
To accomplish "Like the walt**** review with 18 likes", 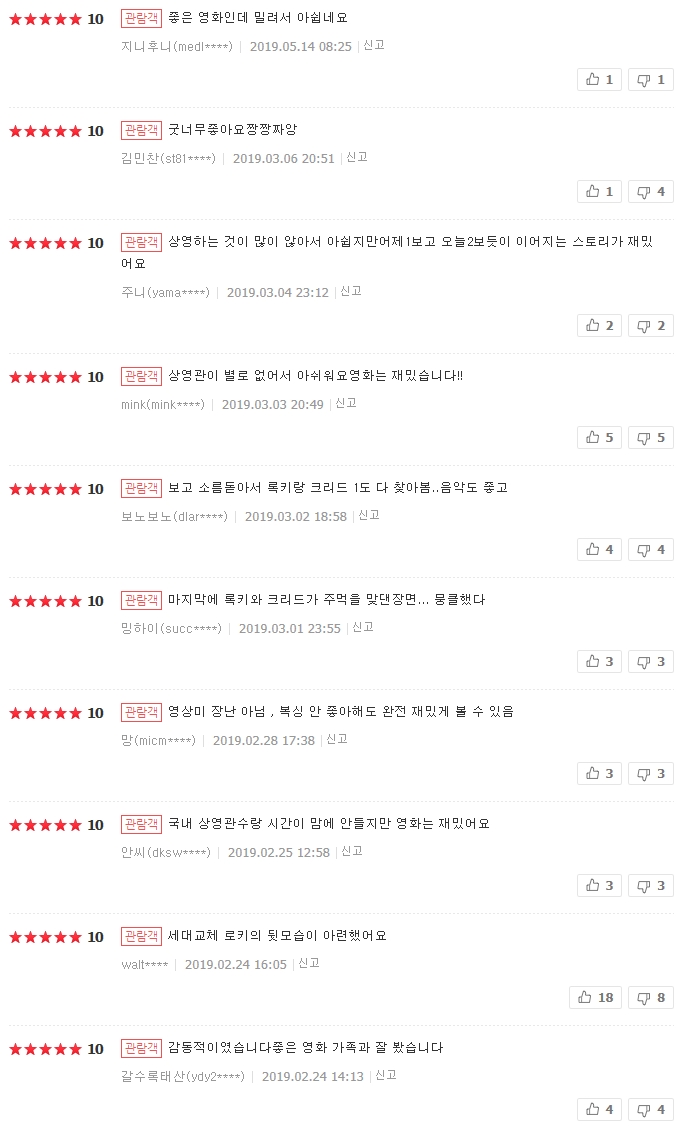I will (x=596, y=997).
